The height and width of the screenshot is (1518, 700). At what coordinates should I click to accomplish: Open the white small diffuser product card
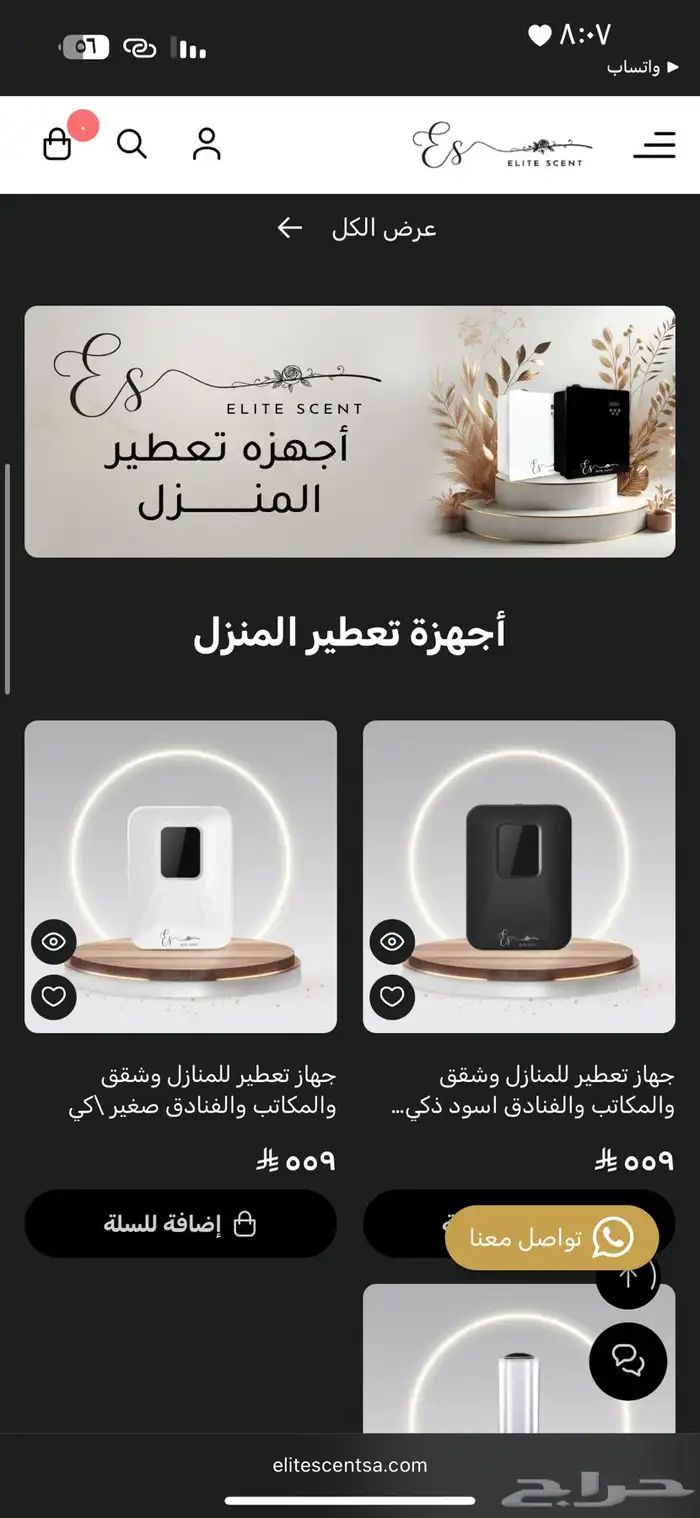click(x=180, y=876)
